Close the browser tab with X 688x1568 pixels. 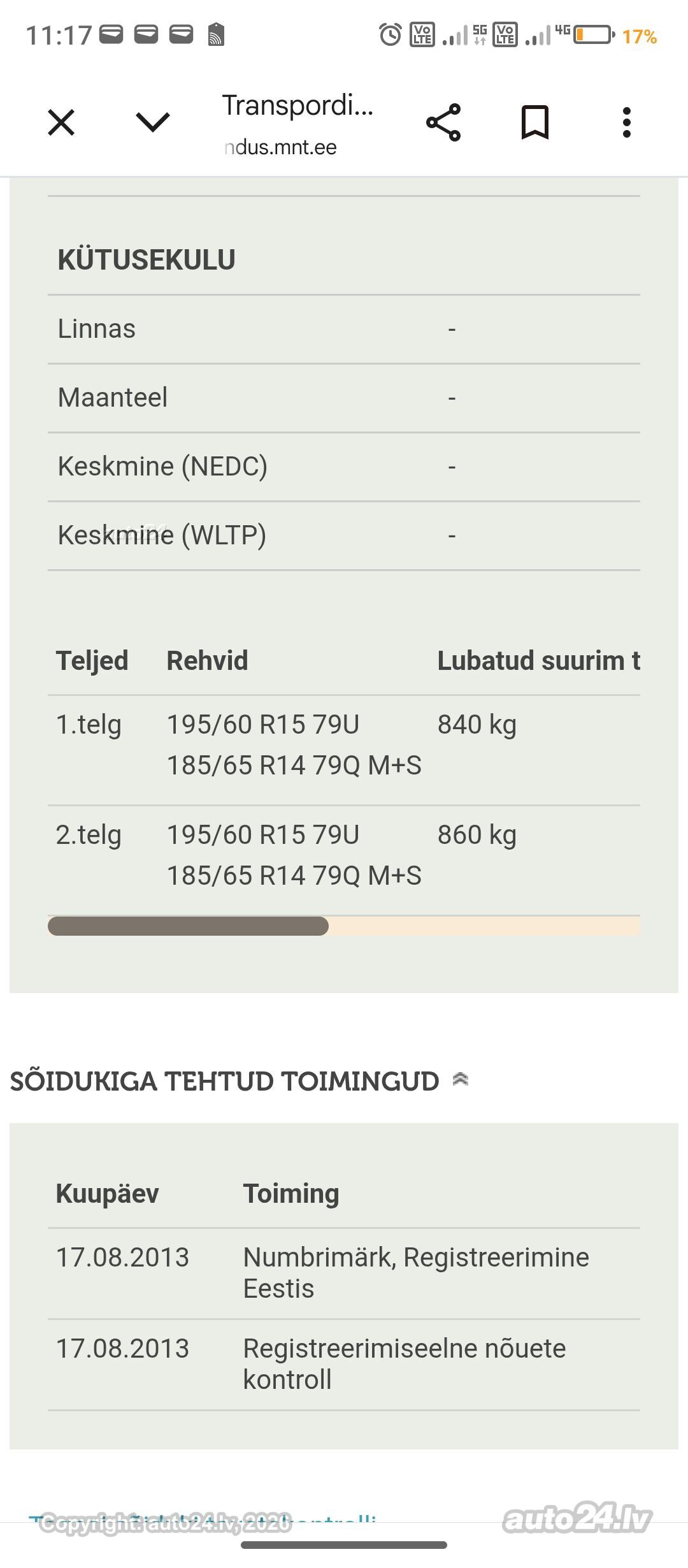[61, 122]
